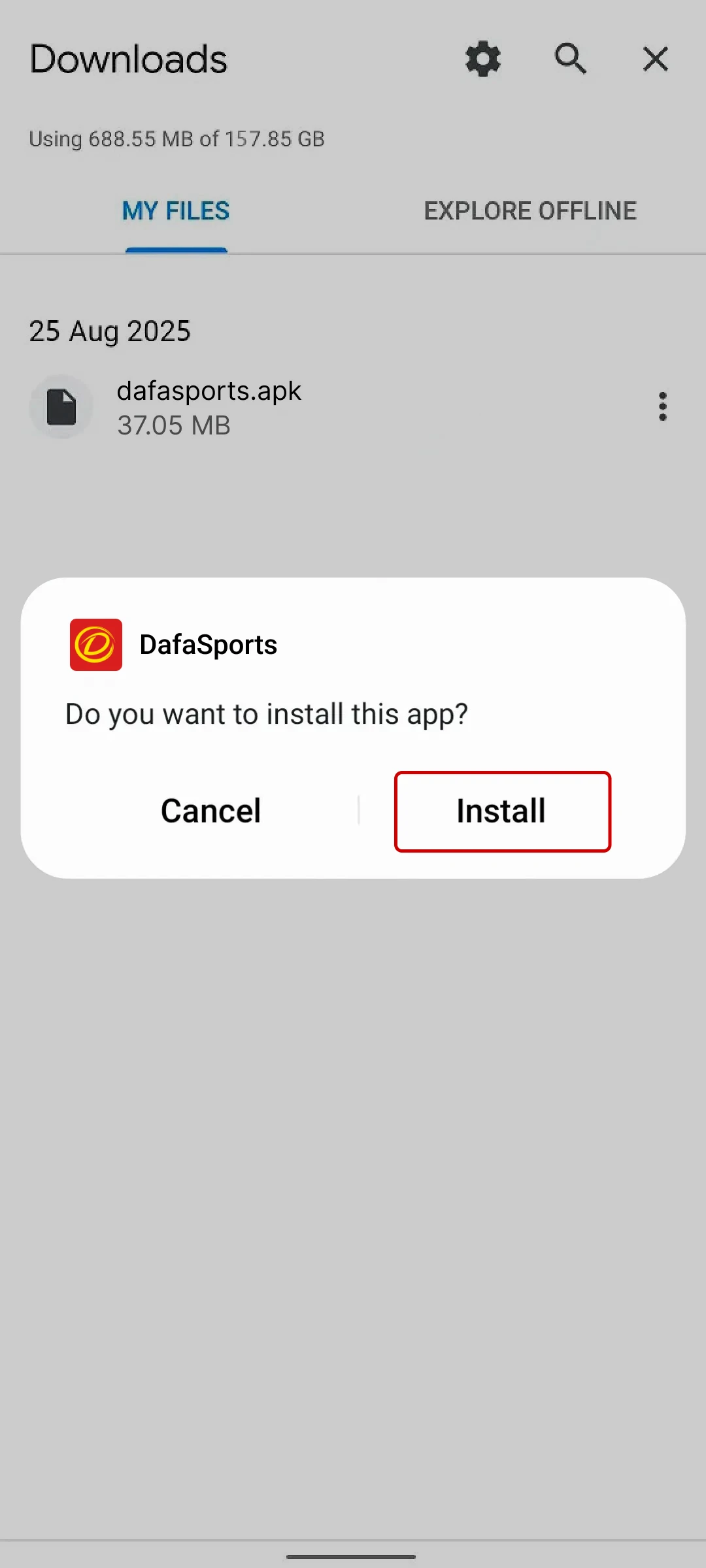The image size is (706, 1568).
Task: Cancel the DafaSports installation
Action: pos(210,810)
